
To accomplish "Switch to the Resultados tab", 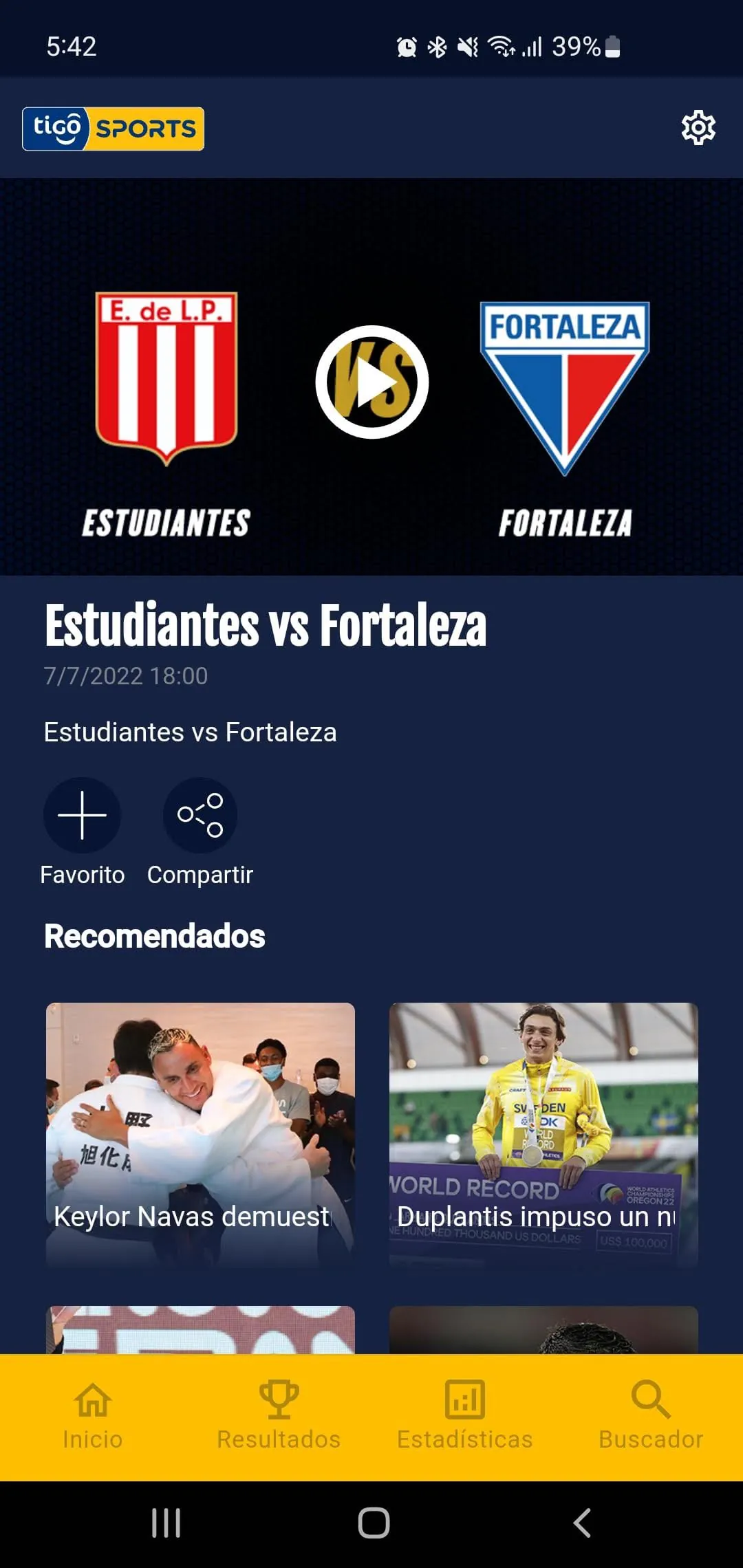I will (x=278, y=1417).
